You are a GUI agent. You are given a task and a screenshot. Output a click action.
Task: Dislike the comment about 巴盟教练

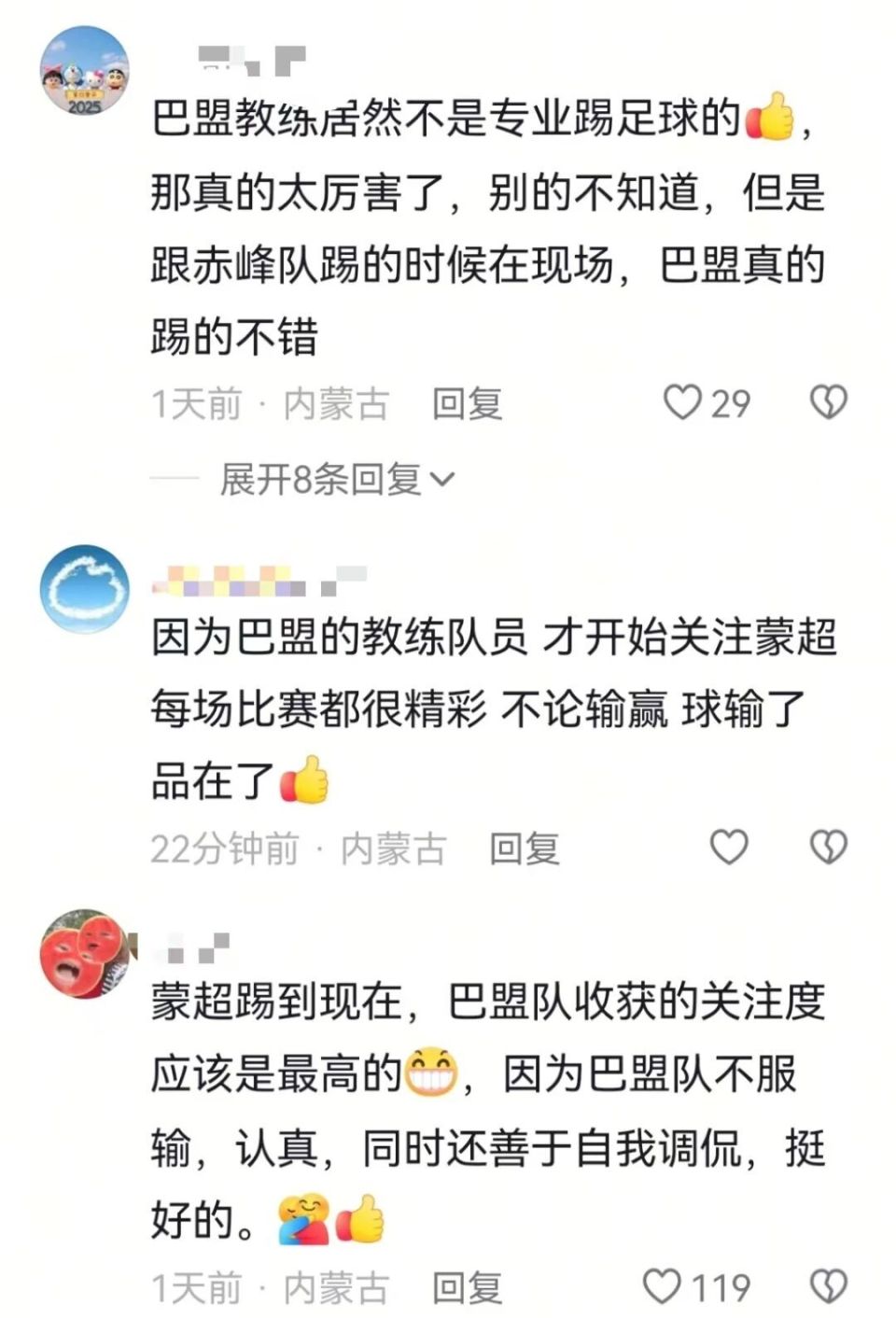click(x=828, y=403)
